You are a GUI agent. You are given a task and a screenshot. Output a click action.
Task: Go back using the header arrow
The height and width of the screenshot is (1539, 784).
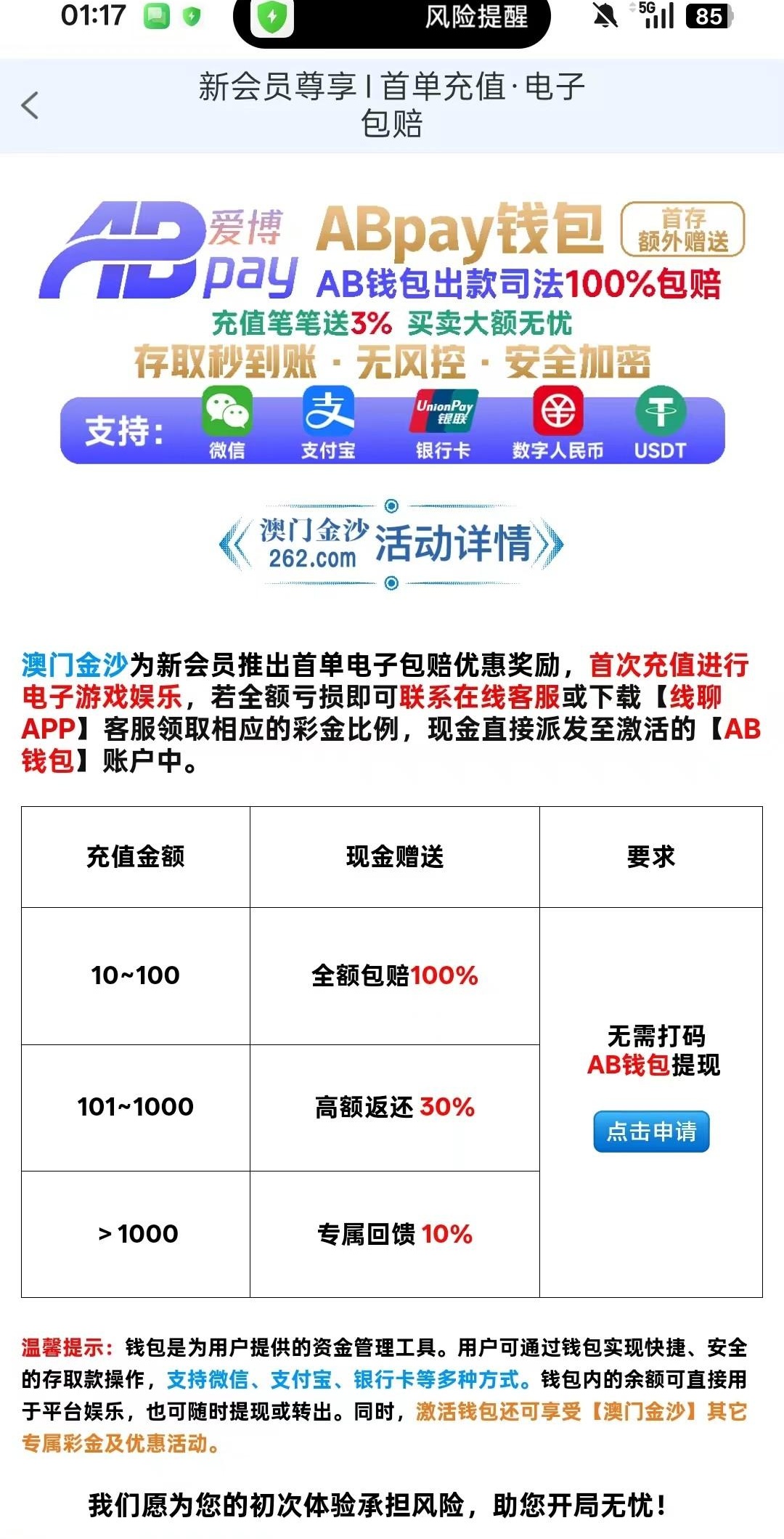(30, 106)
